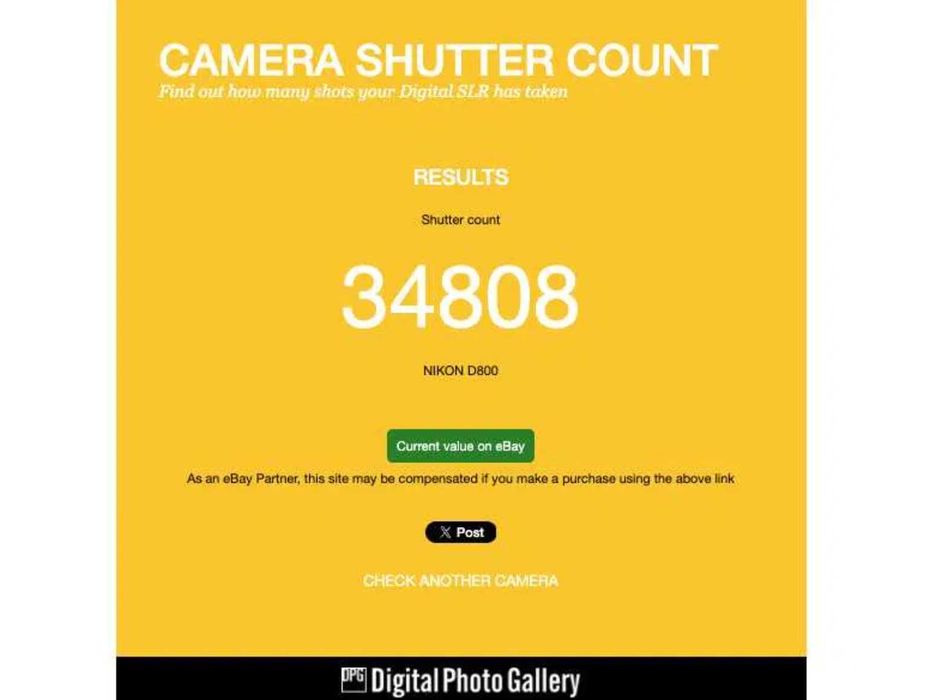Open the Current value on eBay button
Screen dimensions: 927x700
point(460,446)
